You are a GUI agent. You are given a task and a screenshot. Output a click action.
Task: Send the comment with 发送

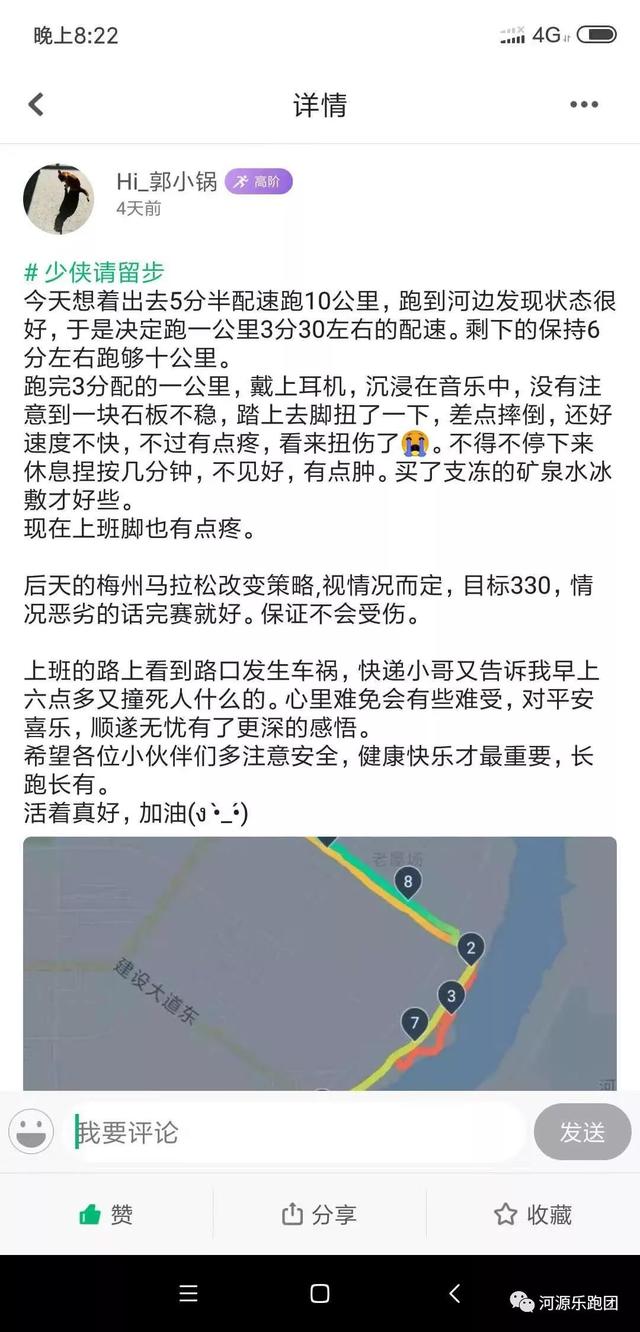click(x=582, y=1132)
